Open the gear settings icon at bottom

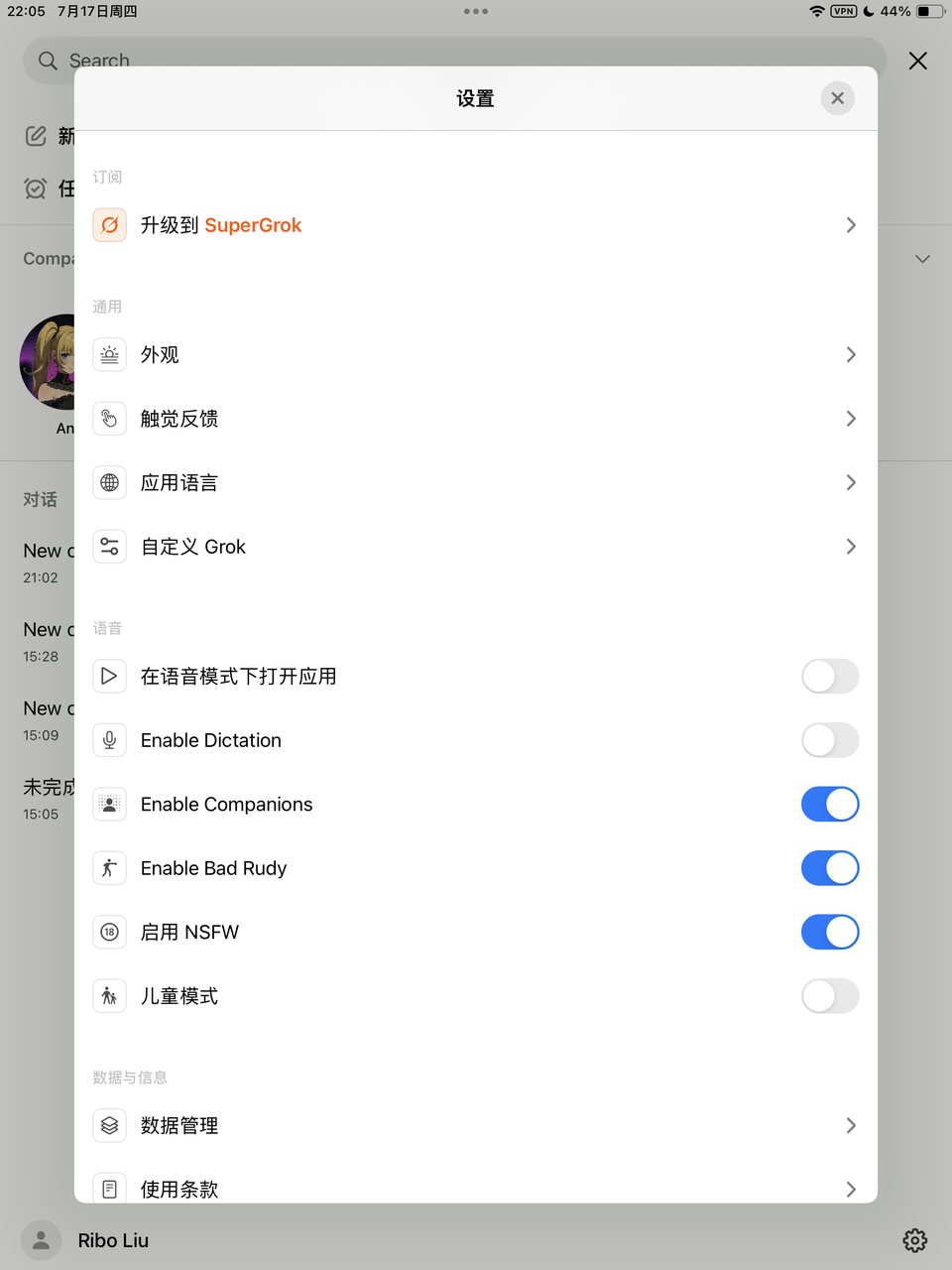[914, 1240]
